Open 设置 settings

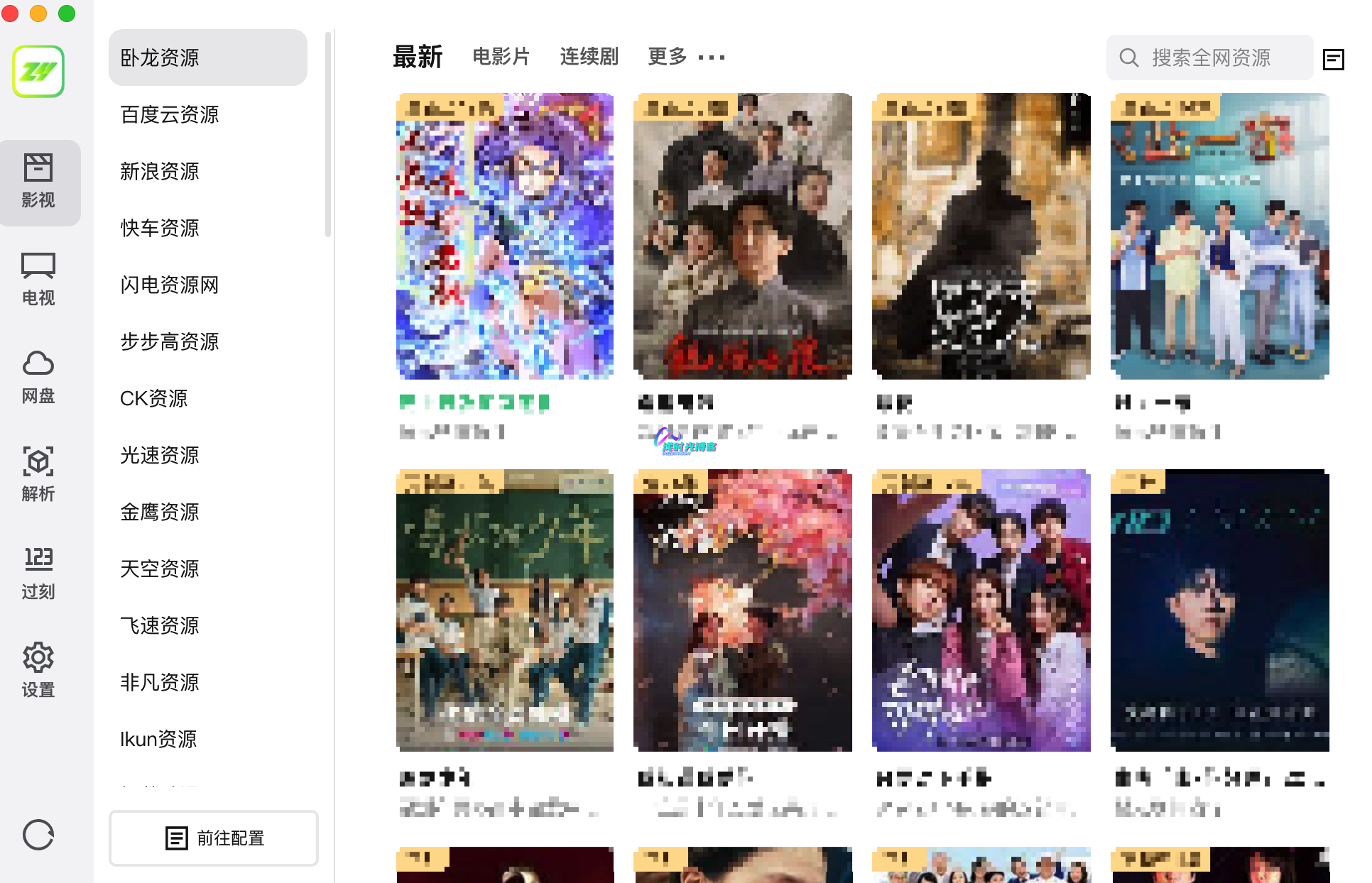[x=38, y=670]
